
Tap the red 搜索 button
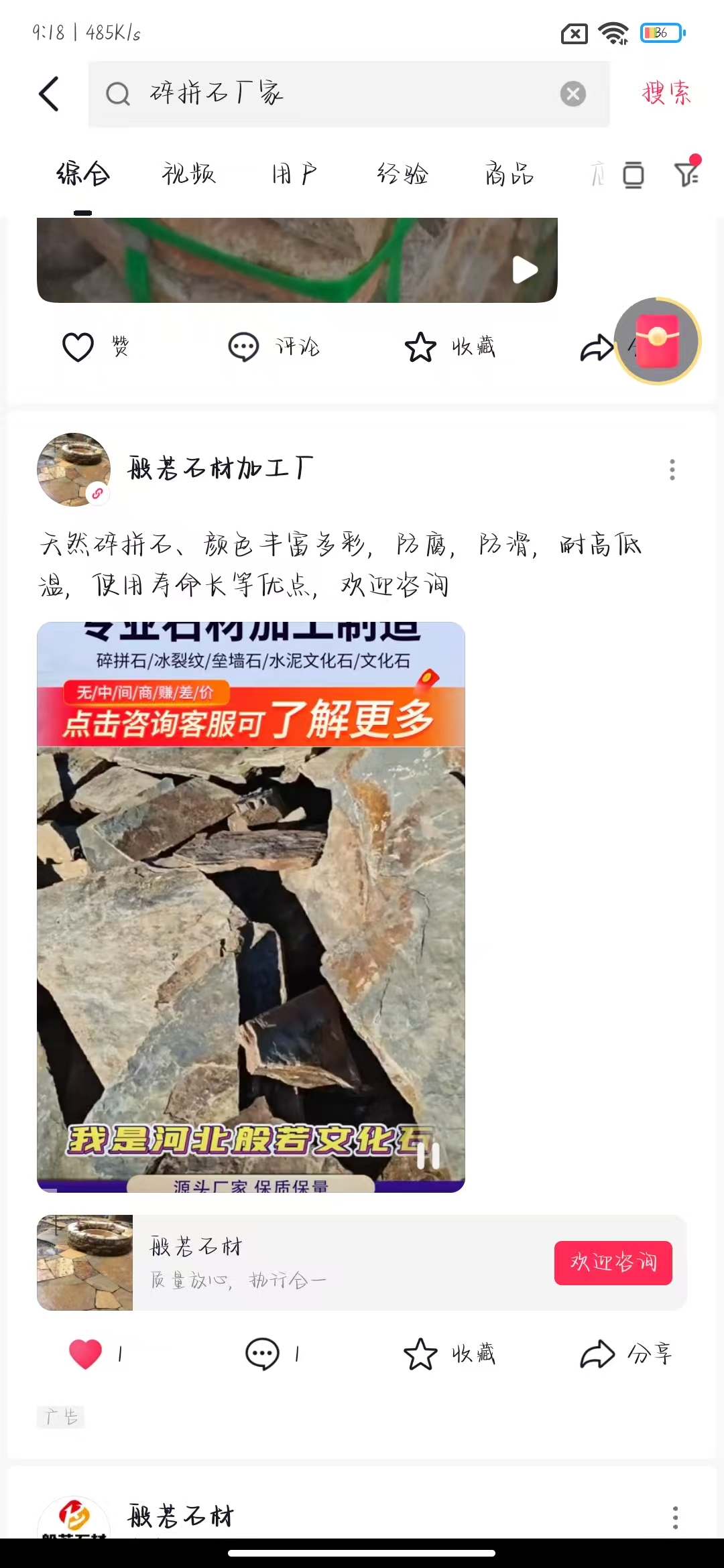coord(665,94)
